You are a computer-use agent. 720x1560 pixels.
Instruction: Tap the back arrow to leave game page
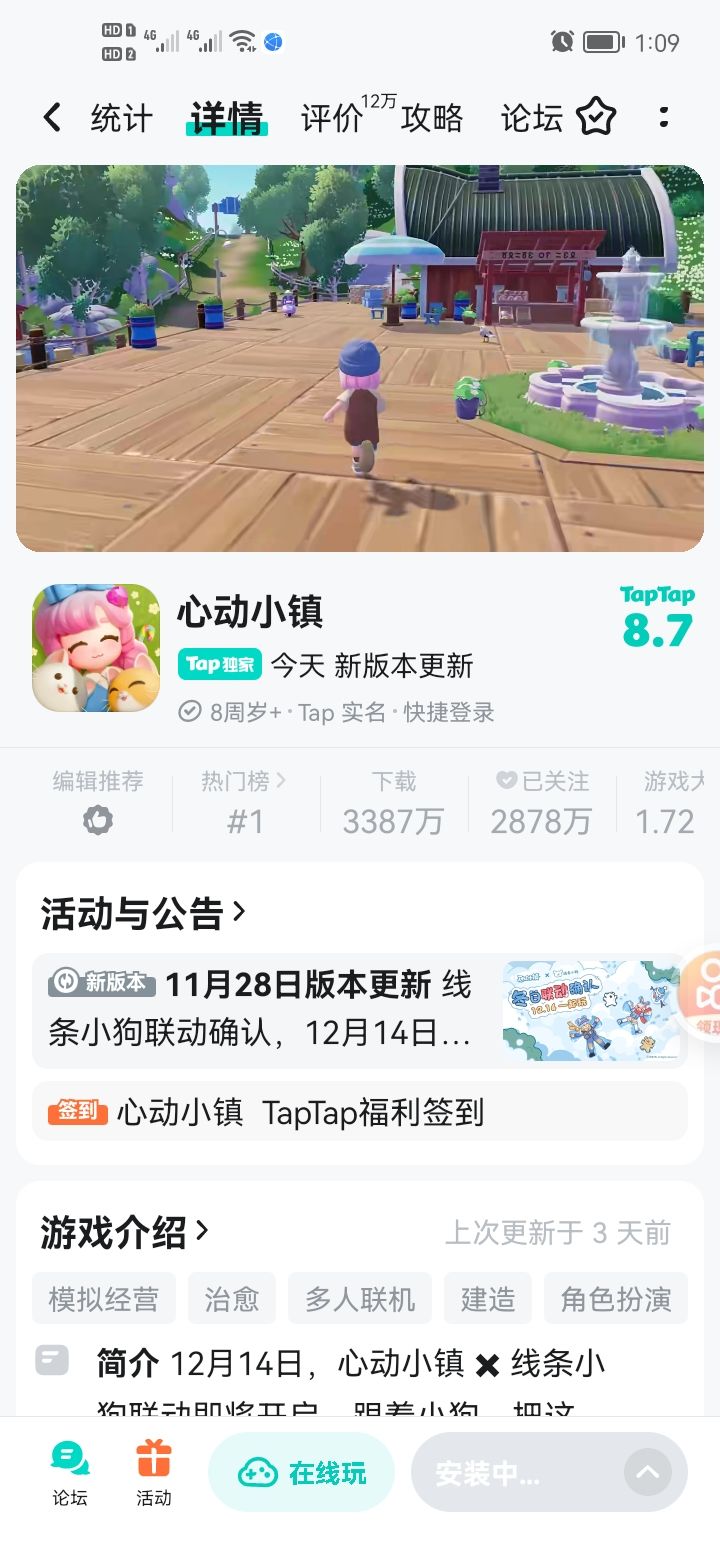point(51,117)
